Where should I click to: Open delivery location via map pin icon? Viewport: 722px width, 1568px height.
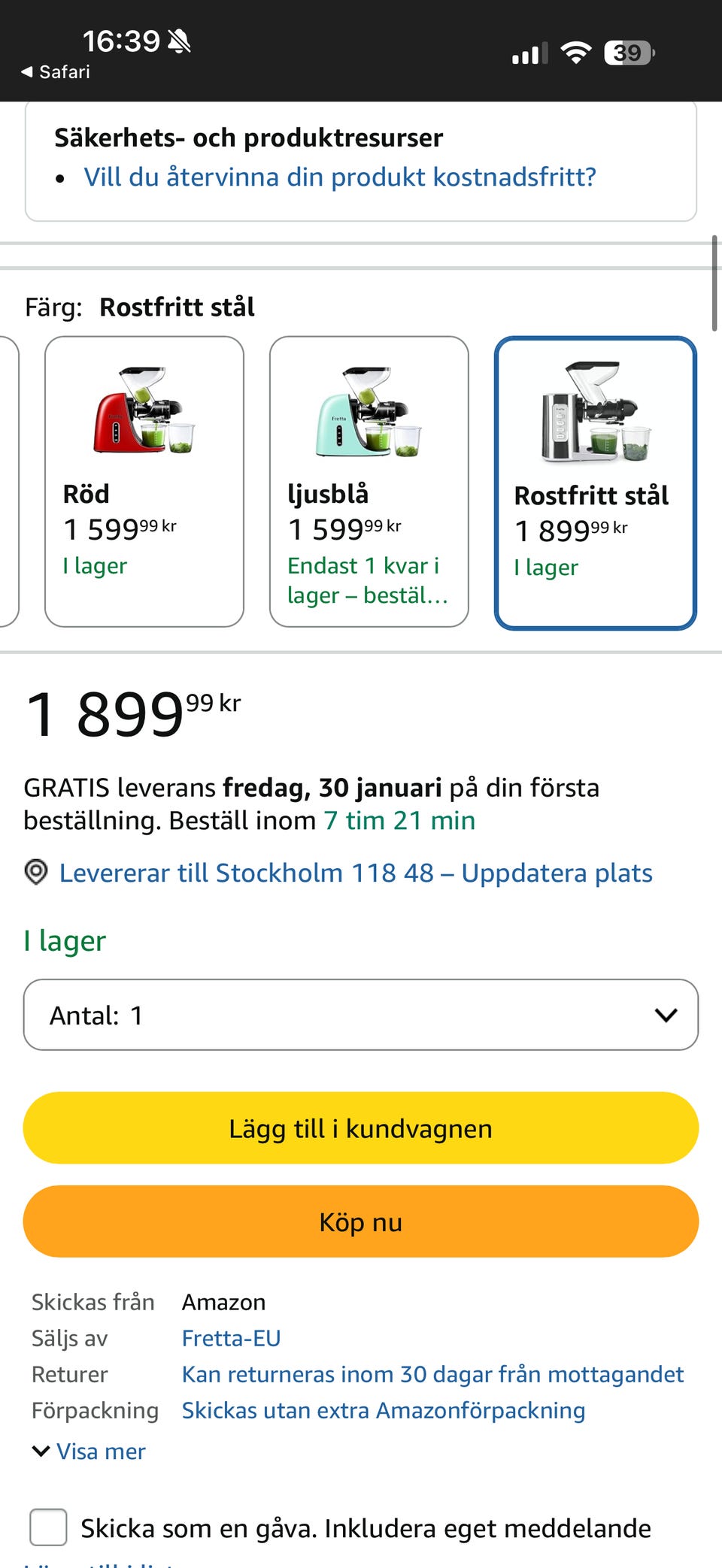tap(36, 873)
